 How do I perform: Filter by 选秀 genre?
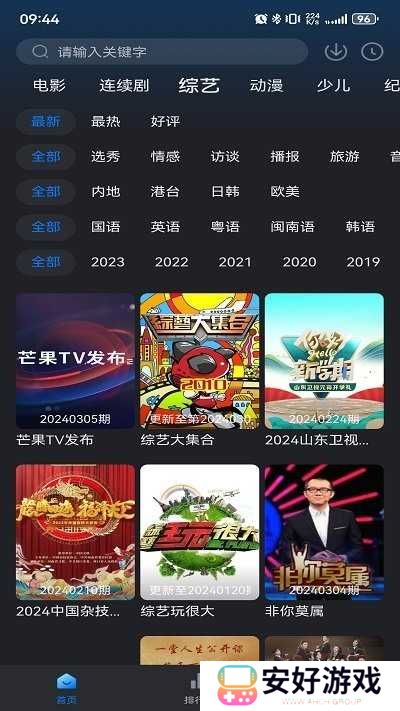[106, 156]
